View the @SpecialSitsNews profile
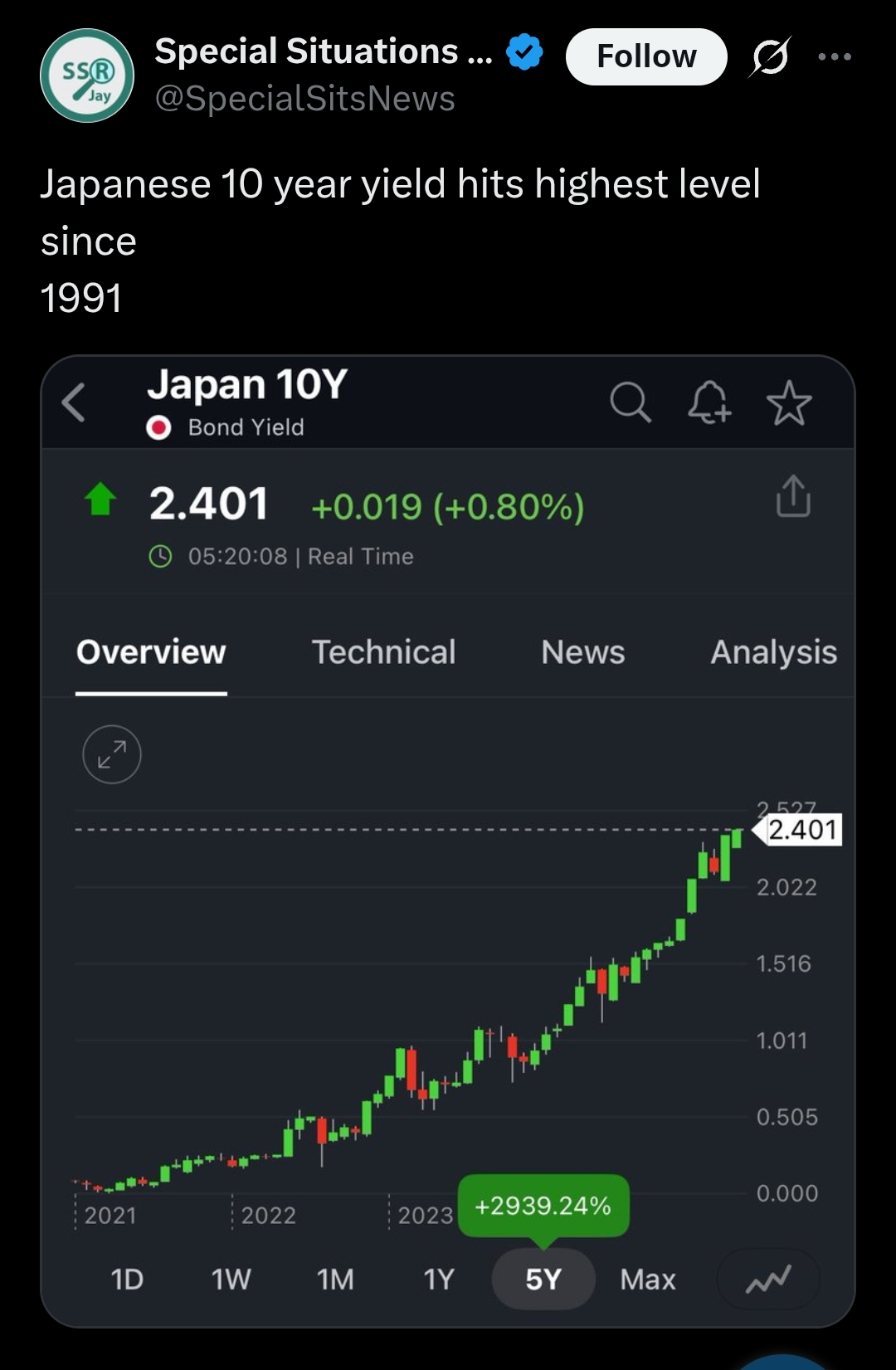The width and height of the screenshot is (896, 1370). pos(304,99)
